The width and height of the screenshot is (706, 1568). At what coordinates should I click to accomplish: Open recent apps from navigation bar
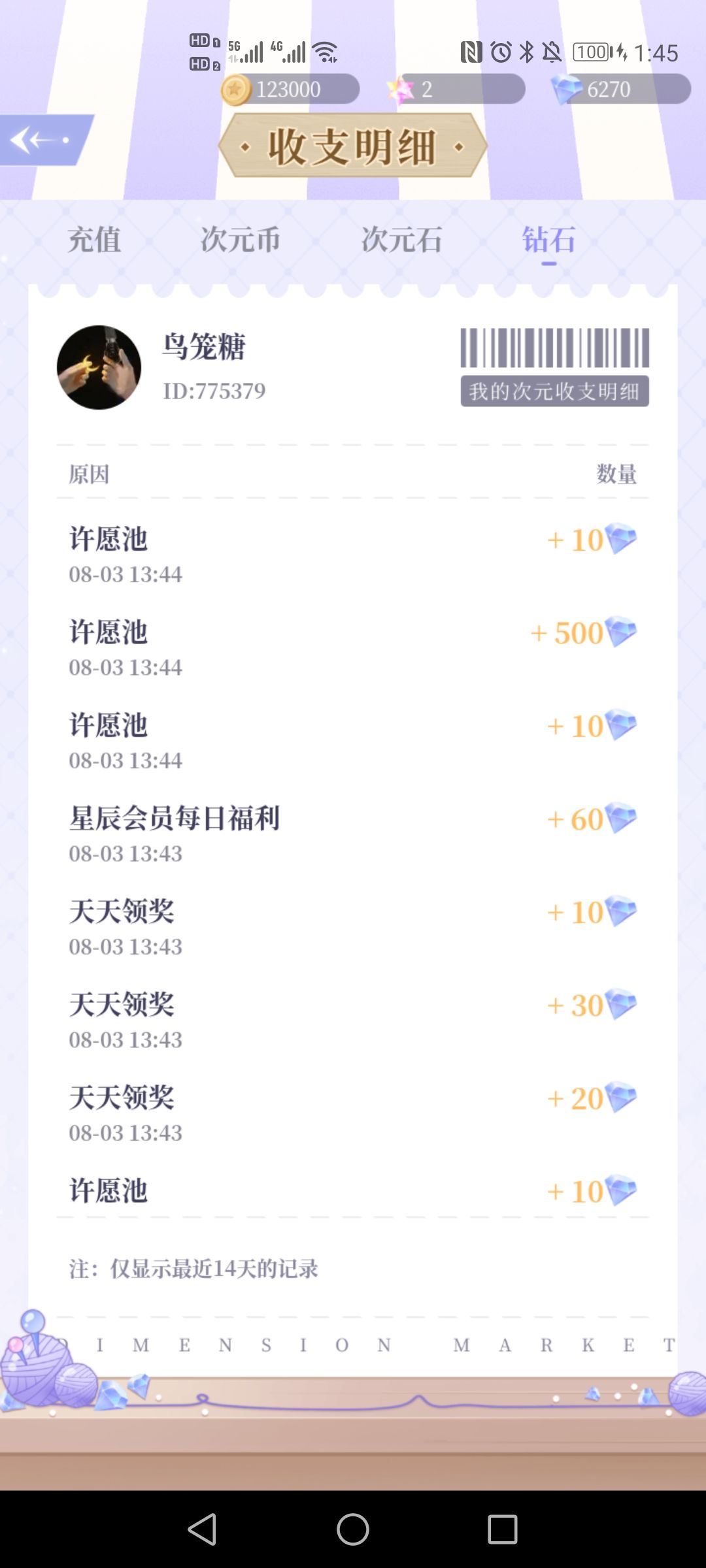click(x=503, y=1529)
